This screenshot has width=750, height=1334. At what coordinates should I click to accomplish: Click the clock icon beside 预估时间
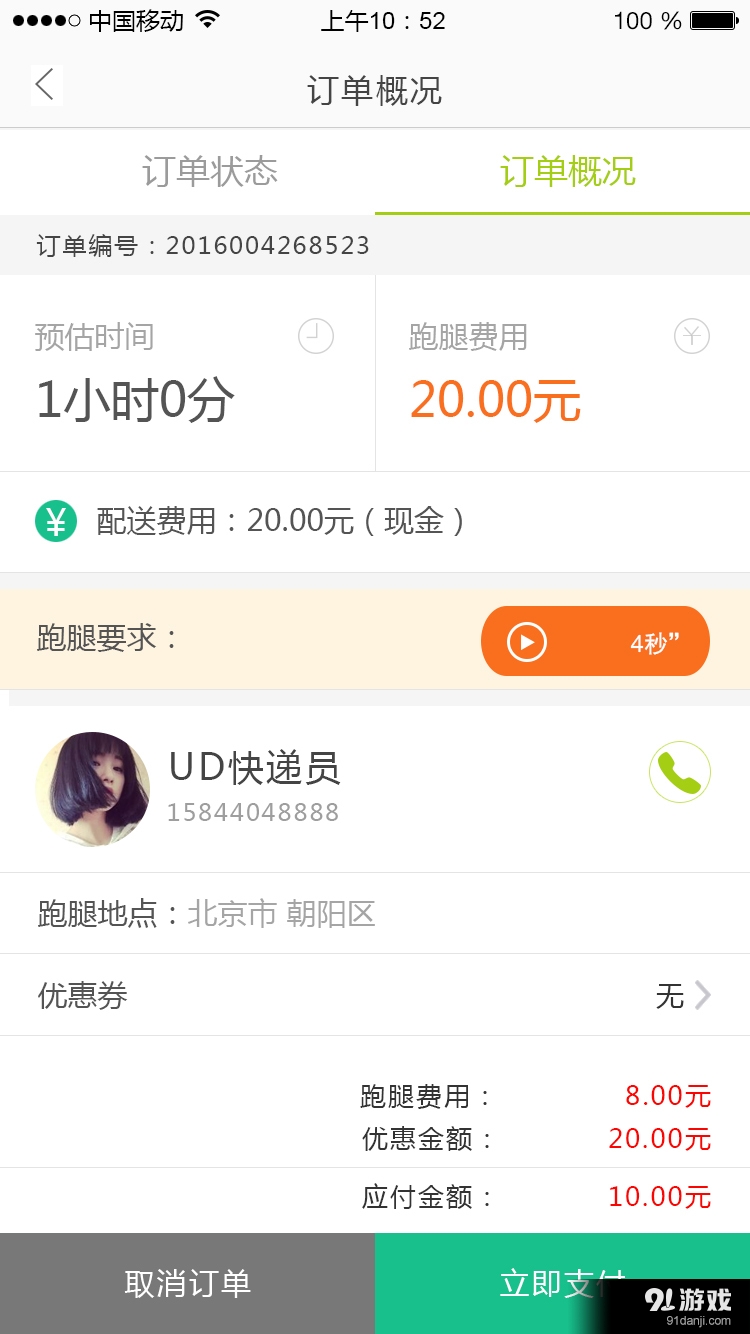click(x=315, y=336)
